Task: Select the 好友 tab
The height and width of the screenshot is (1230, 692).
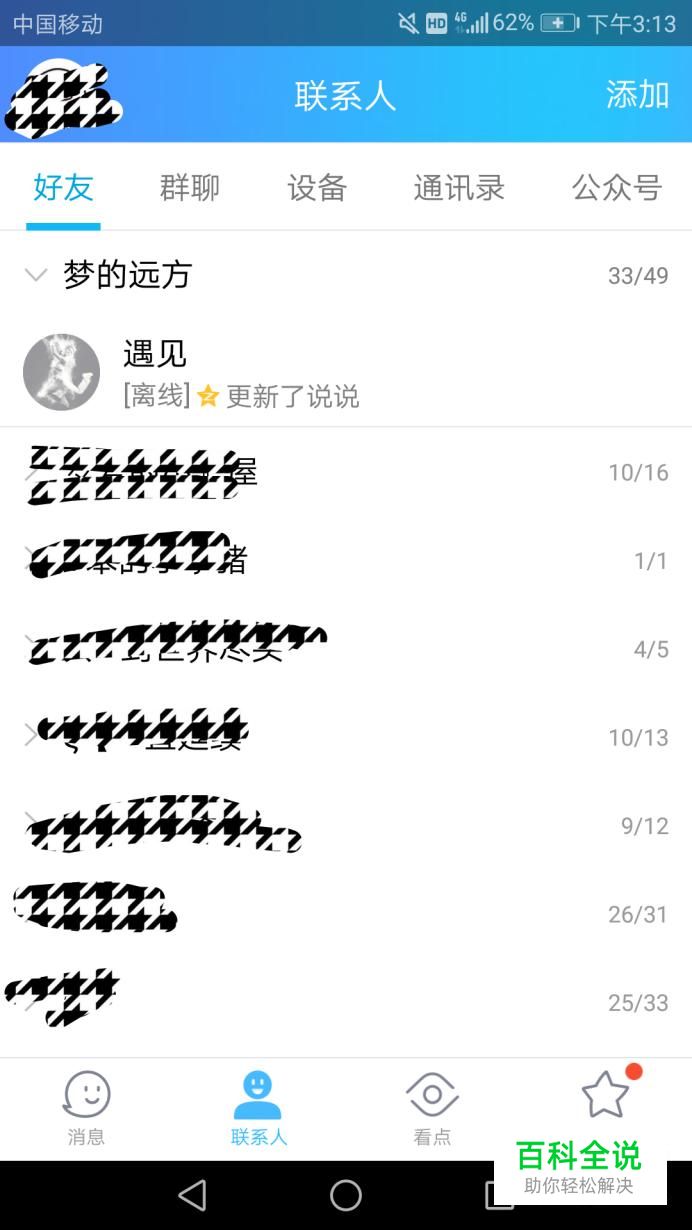Action: pos(63,187)
